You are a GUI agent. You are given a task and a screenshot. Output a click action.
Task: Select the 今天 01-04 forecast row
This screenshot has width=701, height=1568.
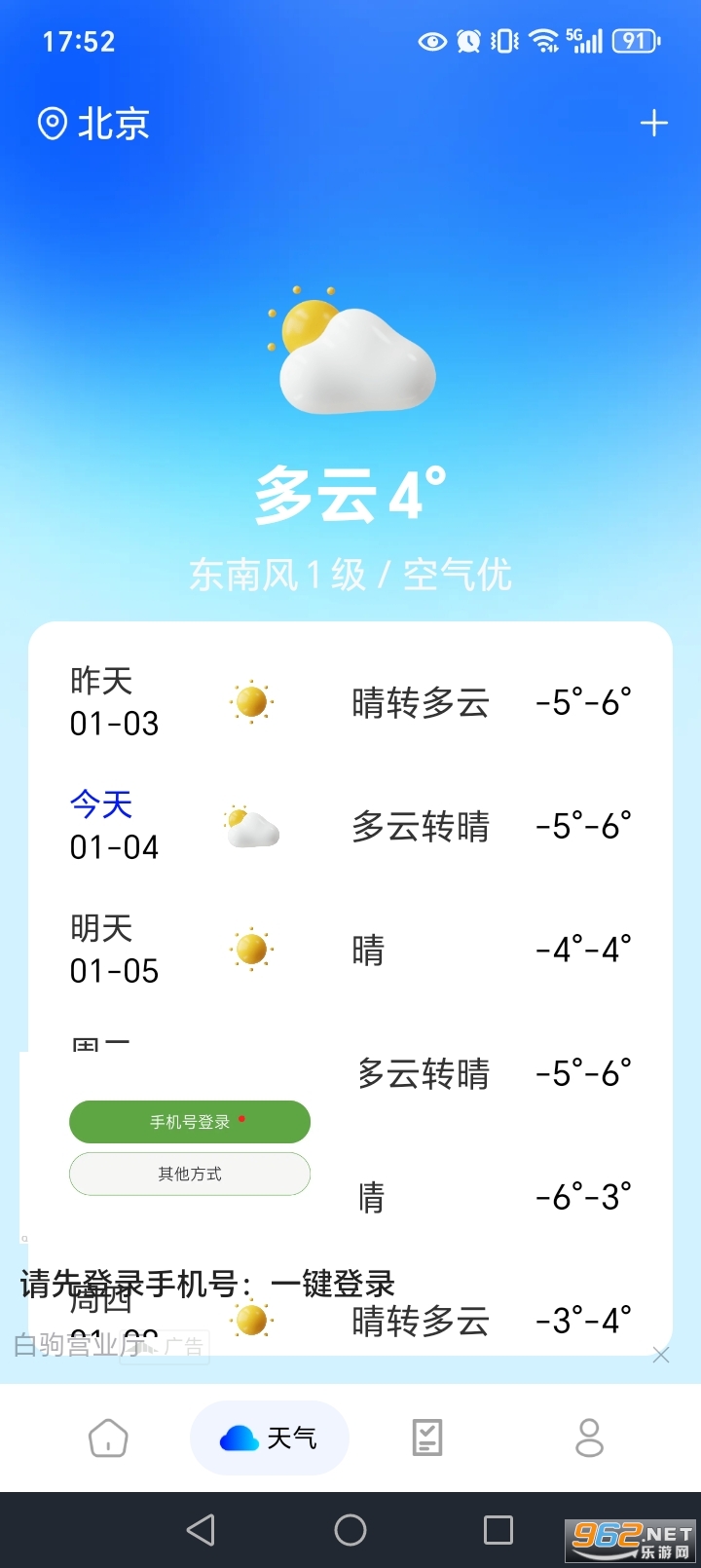pyautogui.click(x=350, y=826)
